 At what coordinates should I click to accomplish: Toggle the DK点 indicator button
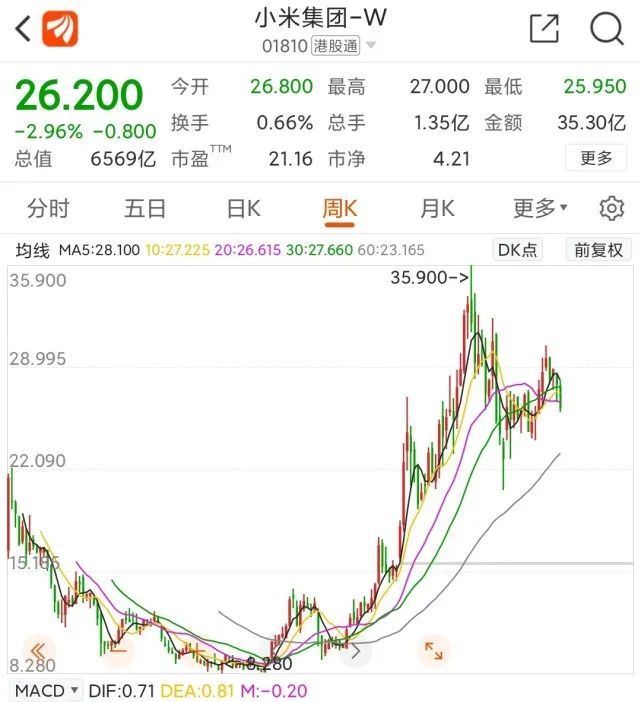(x=518, y=250)
